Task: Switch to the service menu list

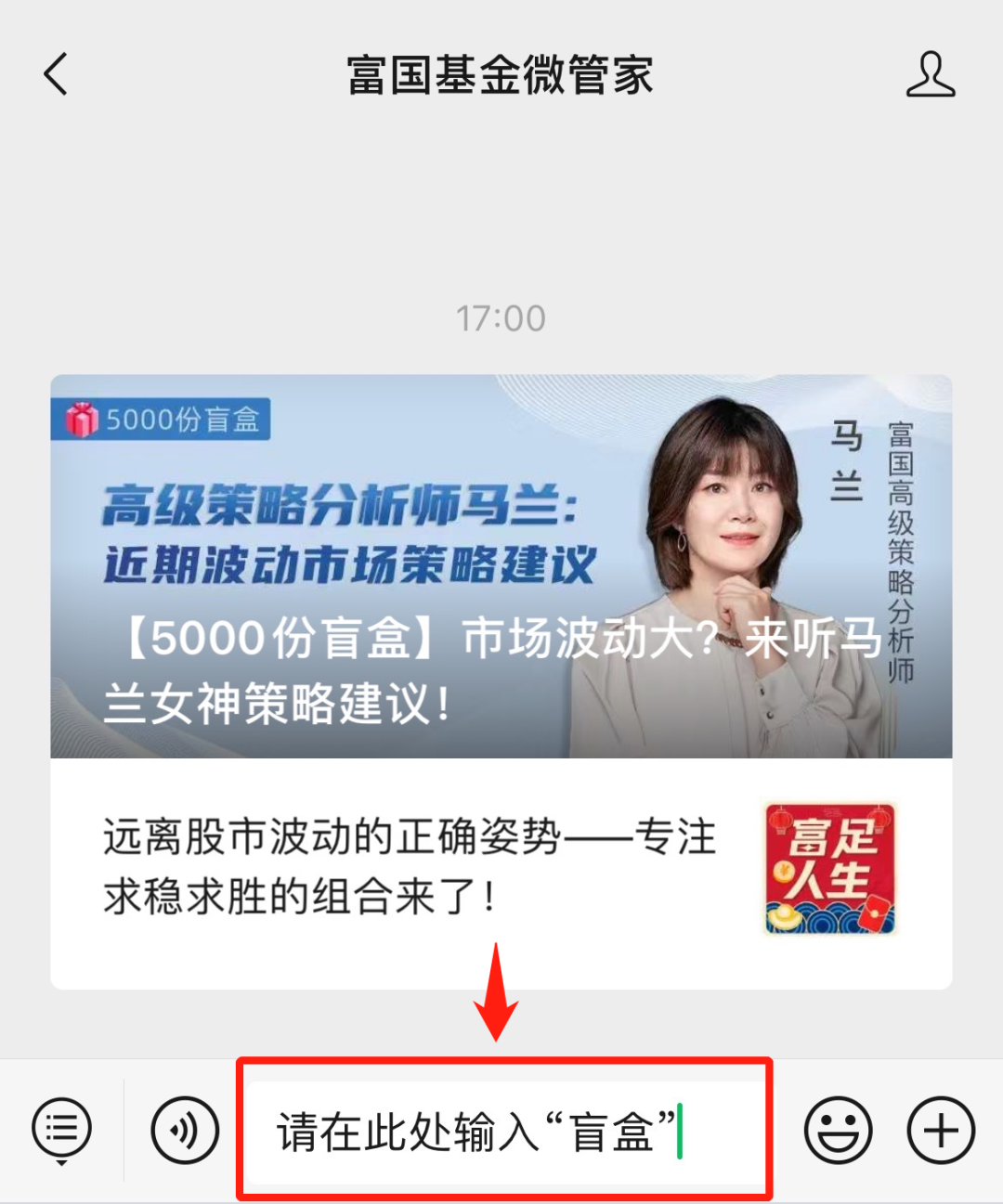Action: (61, 1131)
